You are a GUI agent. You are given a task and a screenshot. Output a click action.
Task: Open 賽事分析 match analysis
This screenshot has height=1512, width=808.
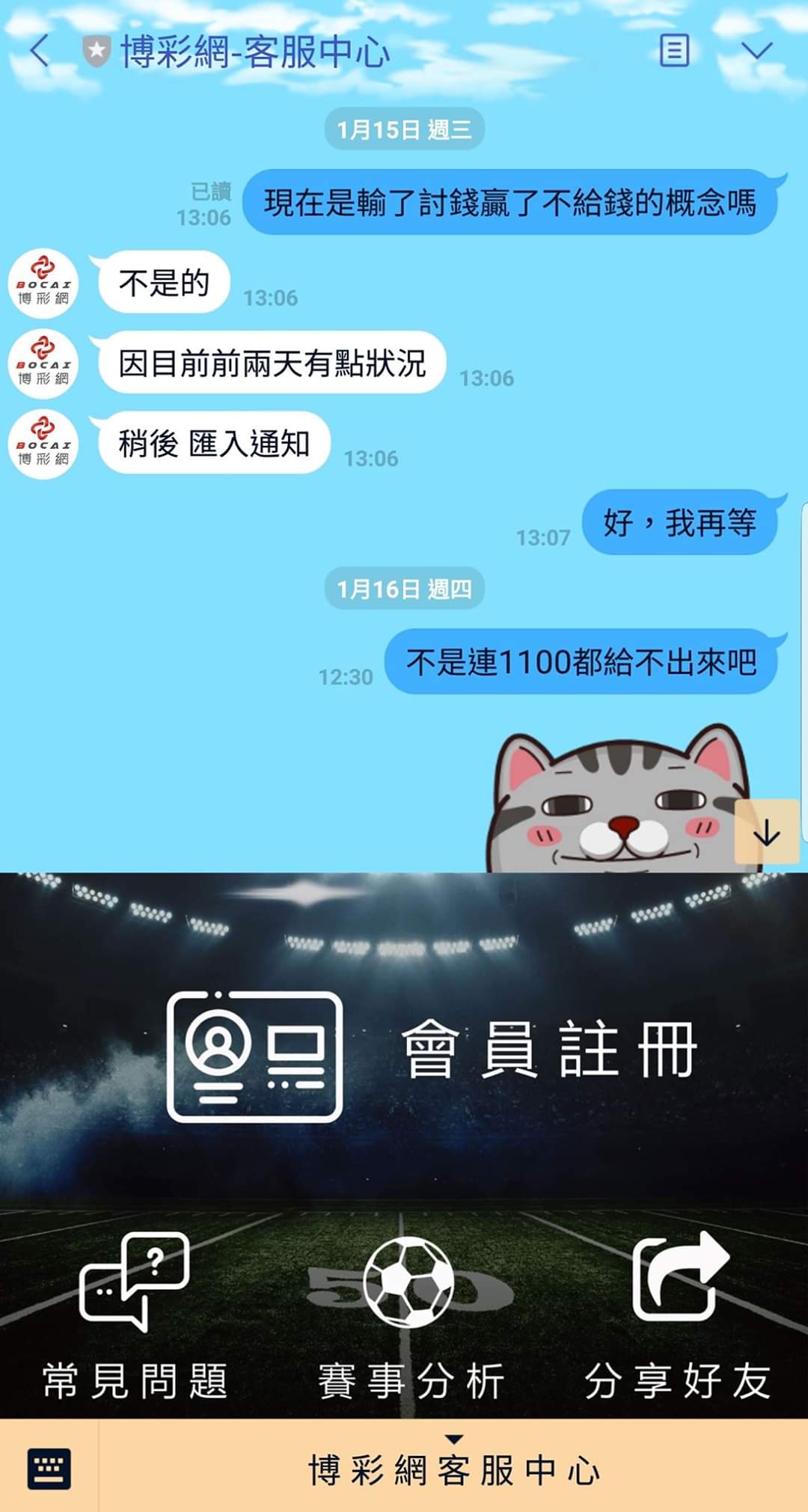tap(409, 1317)
